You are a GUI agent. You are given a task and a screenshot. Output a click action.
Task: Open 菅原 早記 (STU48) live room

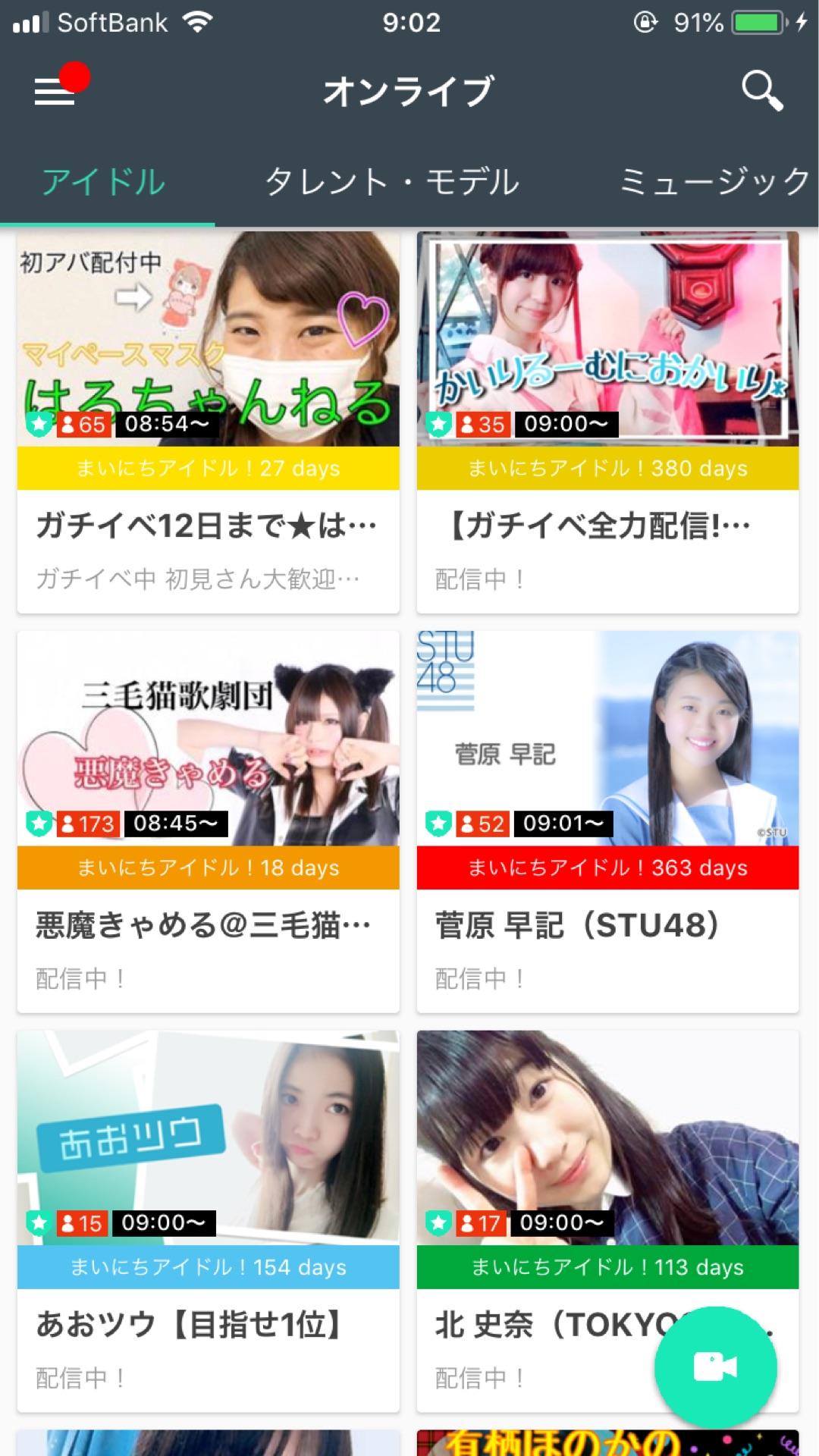[607, 821]
